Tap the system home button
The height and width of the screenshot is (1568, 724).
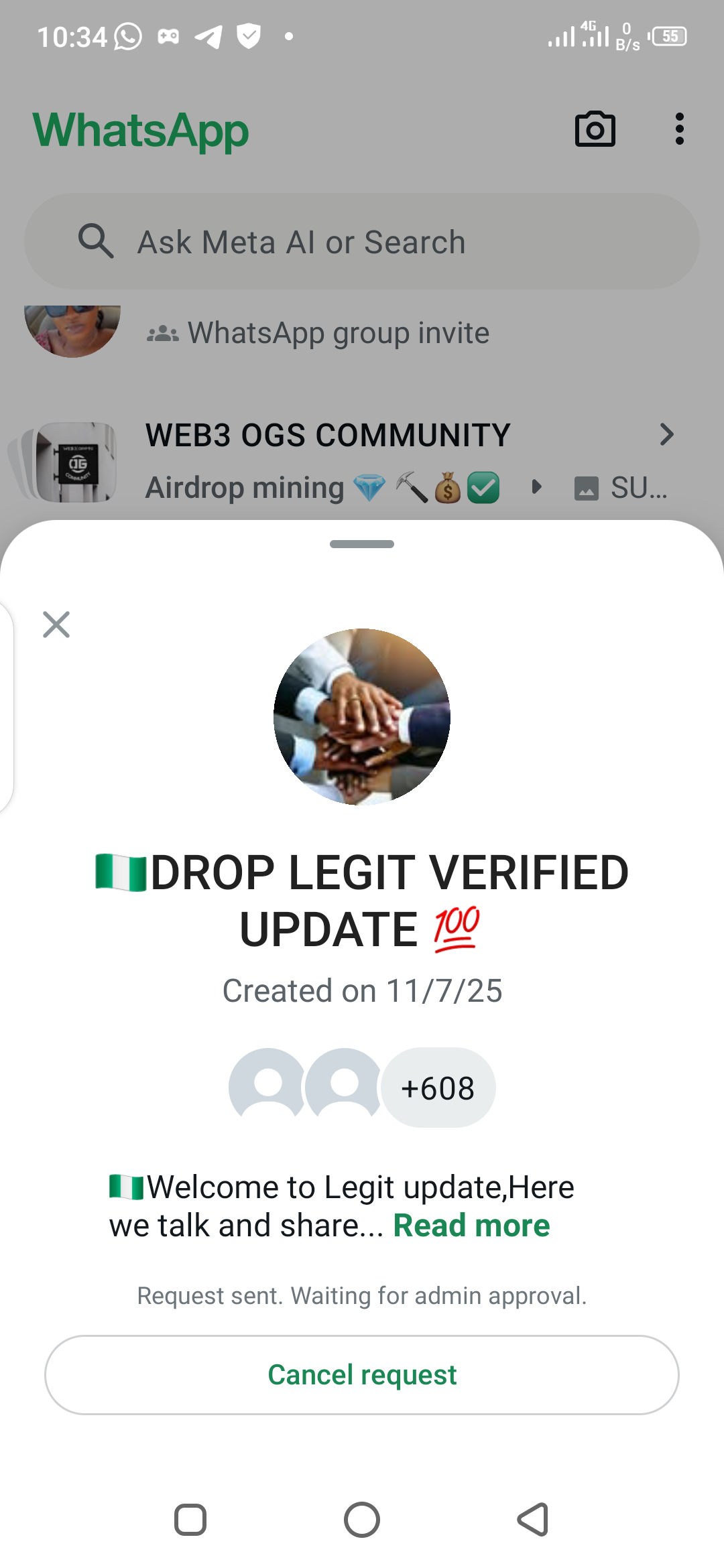[362, 1520]
